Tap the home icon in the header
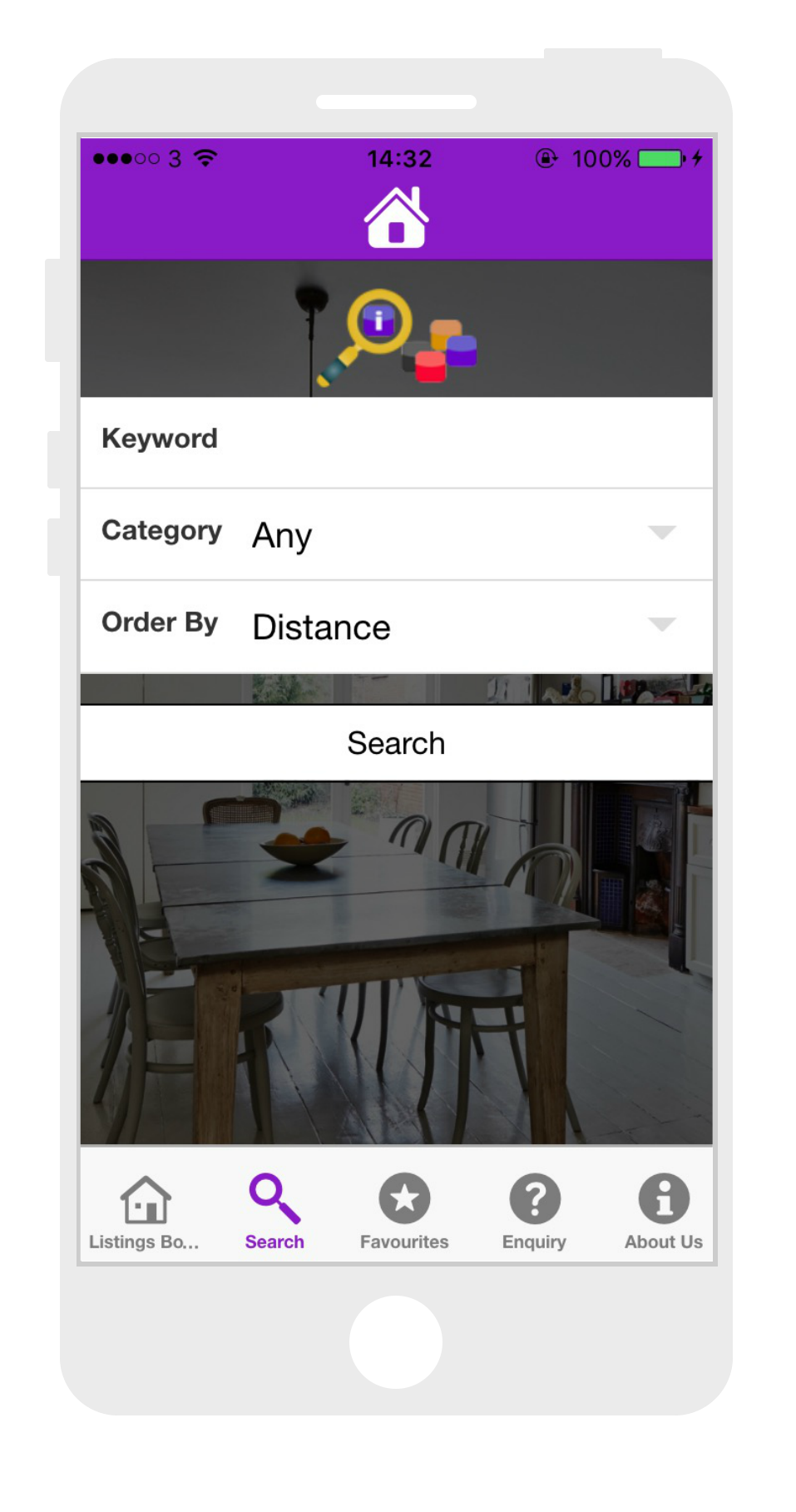The height and width of the screenshot is (1512, 796). coord(396,218)
